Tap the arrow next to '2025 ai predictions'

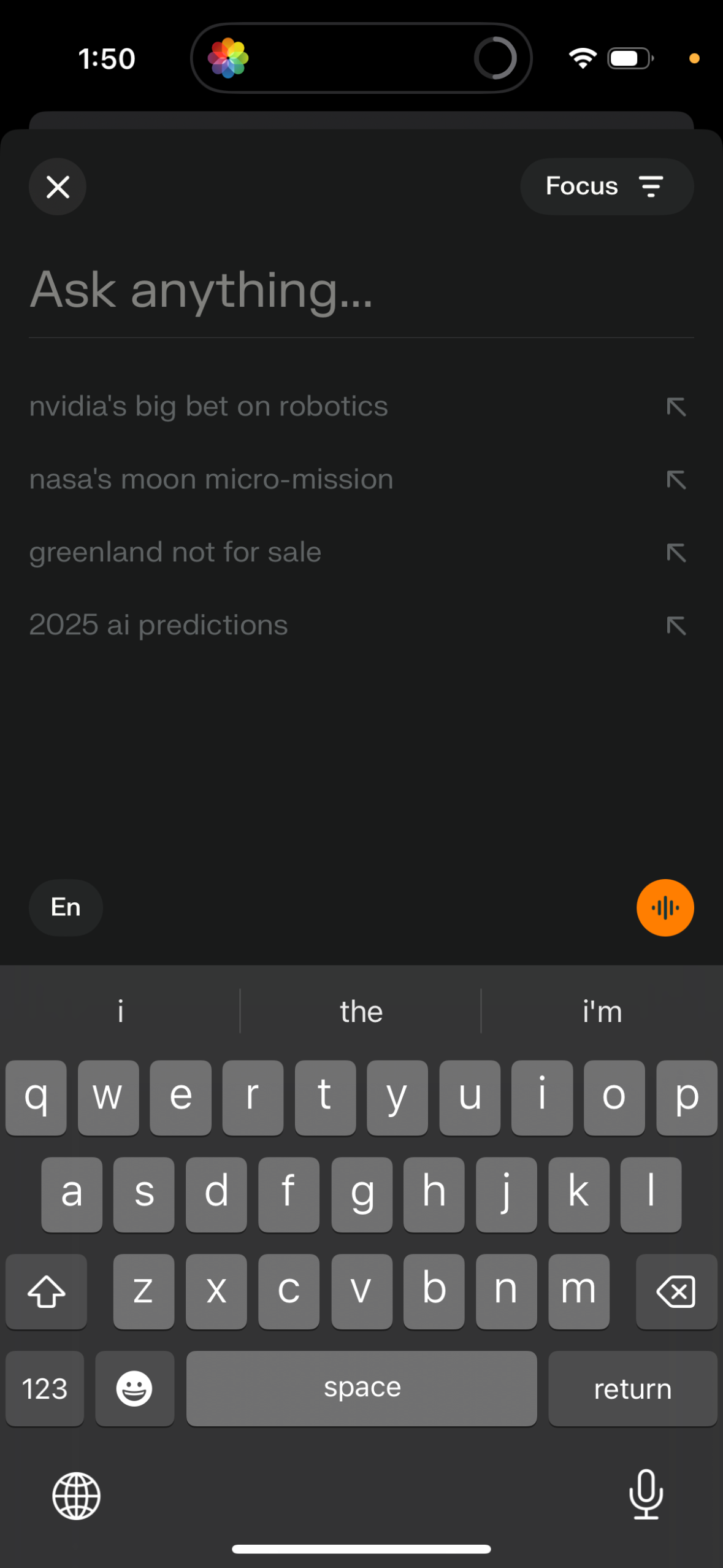point(675,626)
